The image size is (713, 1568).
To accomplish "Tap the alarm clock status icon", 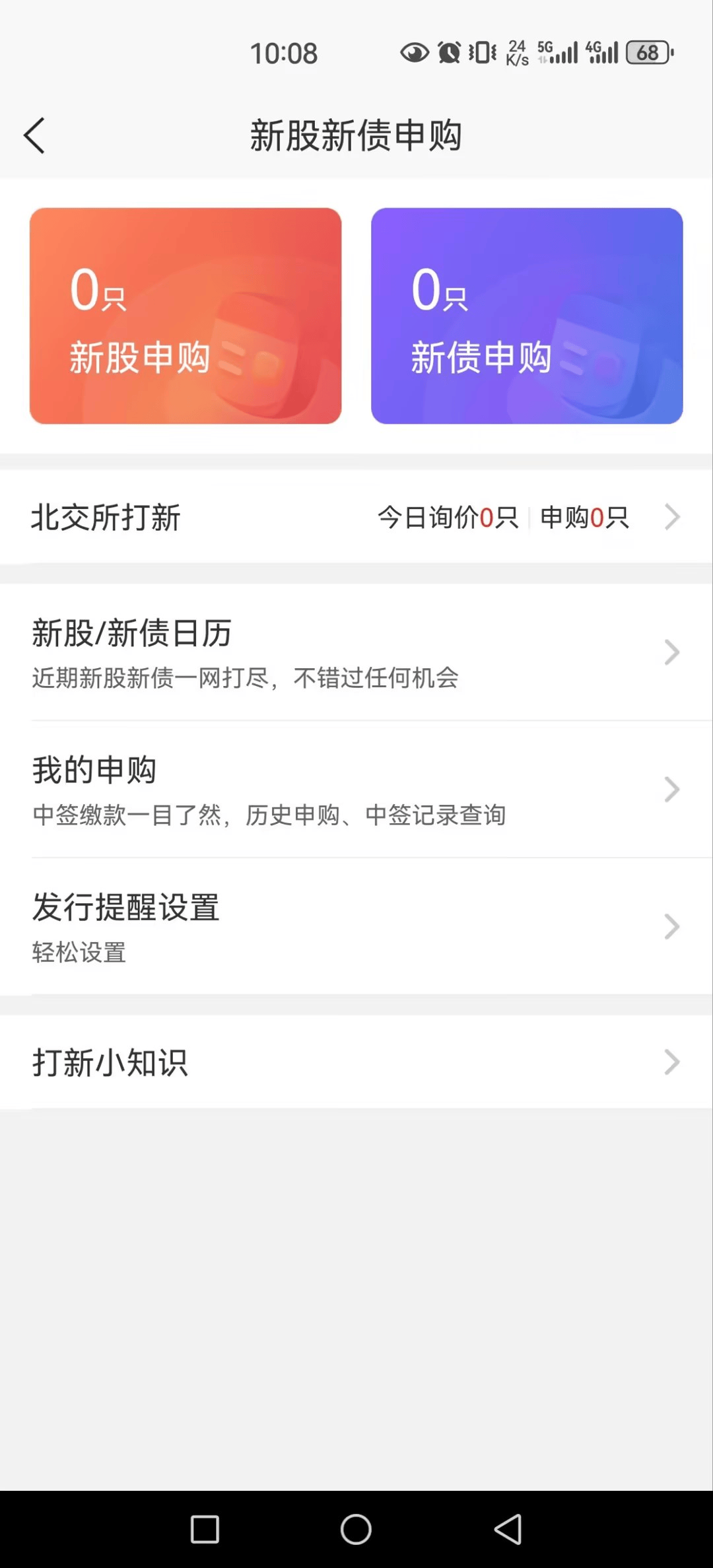I will tap(448, 53).
